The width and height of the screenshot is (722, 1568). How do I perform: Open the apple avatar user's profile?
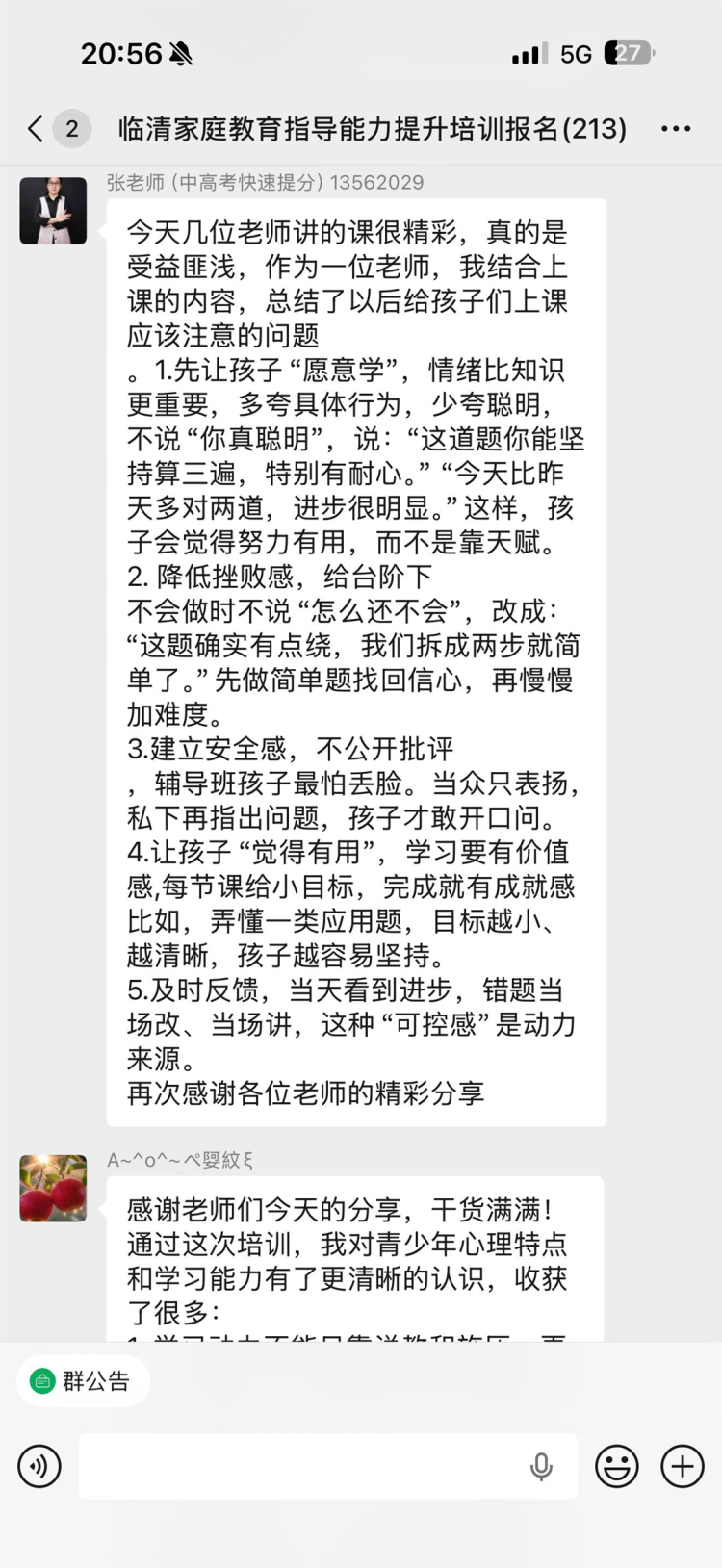click(53, 1189)
